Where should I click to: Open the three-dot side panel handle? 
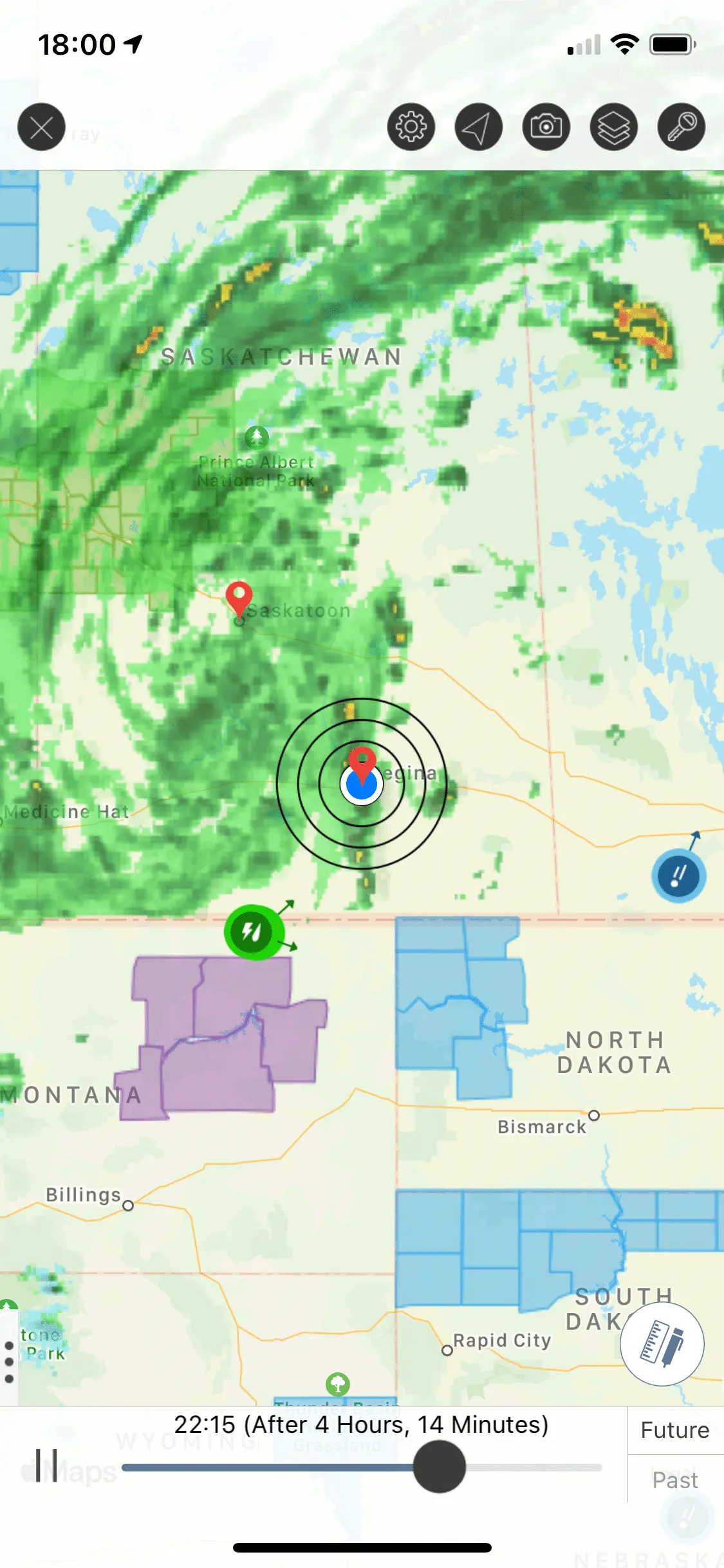9,1362
